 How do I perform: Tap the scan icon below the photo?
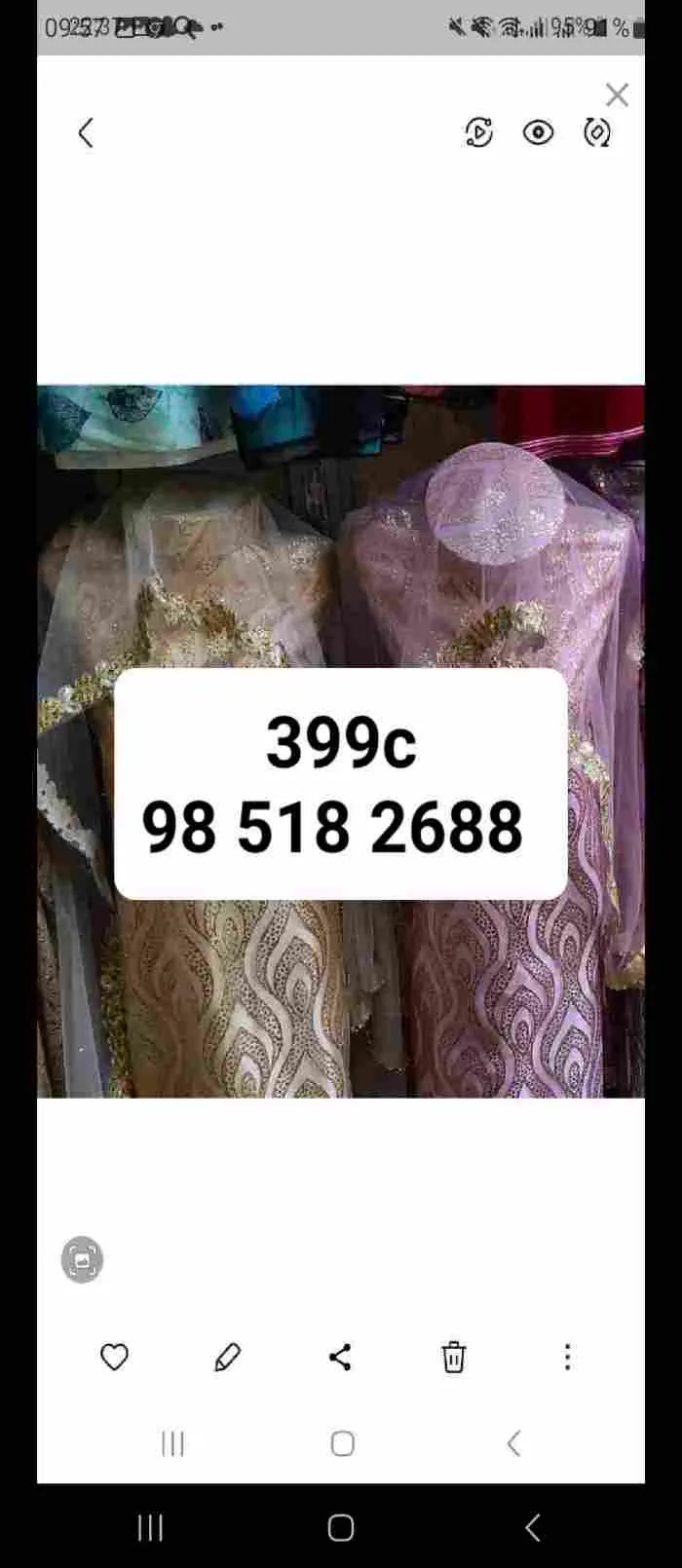coord(82,1260)
